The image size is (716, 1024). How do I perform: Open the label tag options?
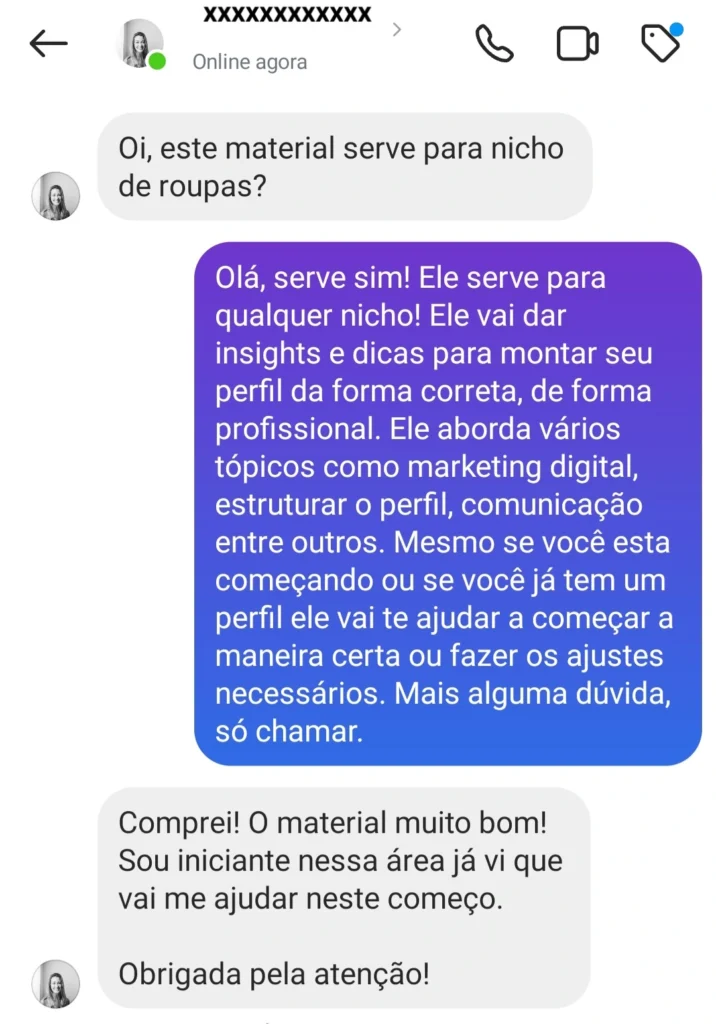pyautogui.click(x=660, y=43)
